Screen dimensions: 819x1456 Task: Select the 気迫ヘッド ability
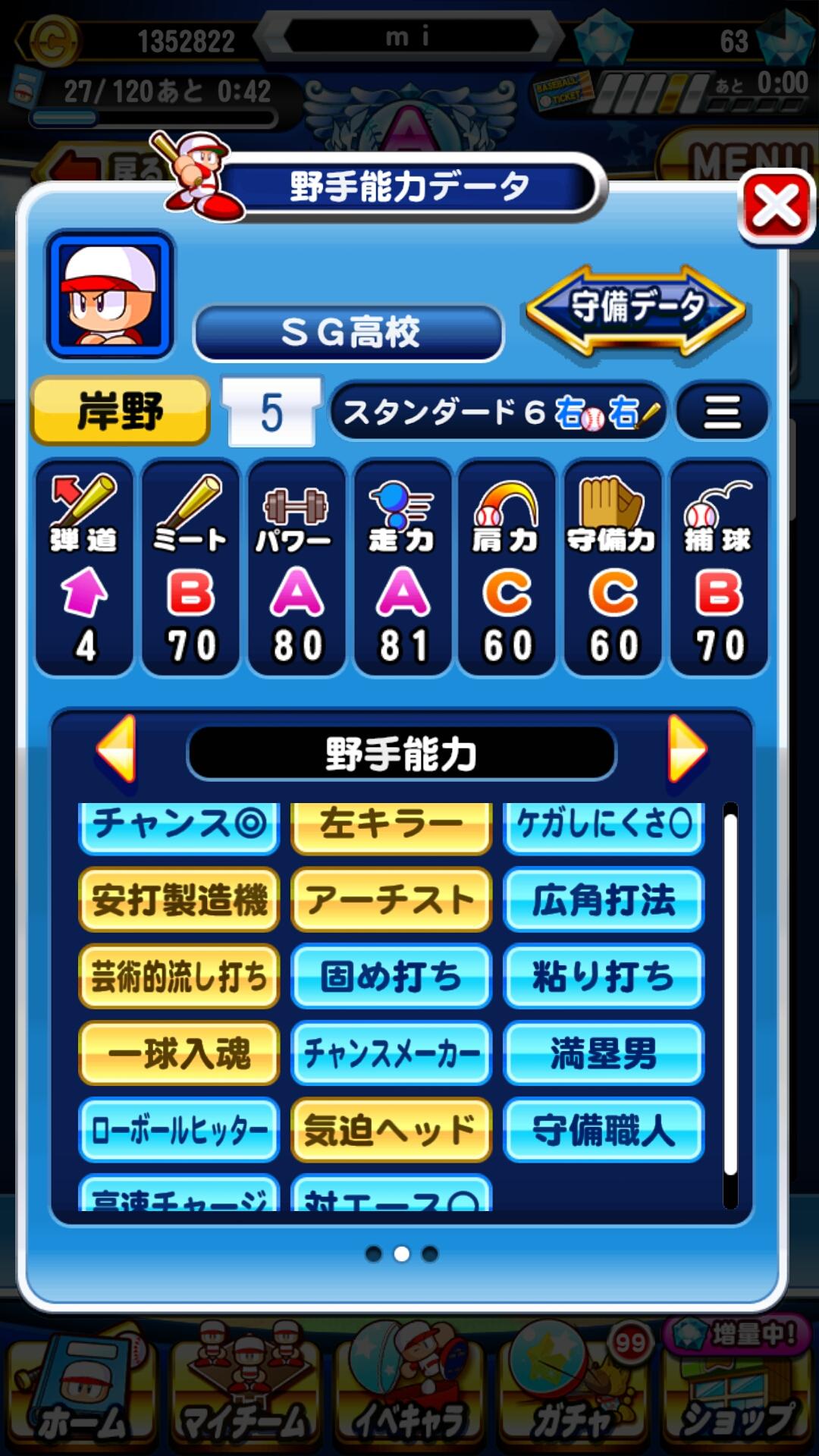click(x=391, y=1130)
